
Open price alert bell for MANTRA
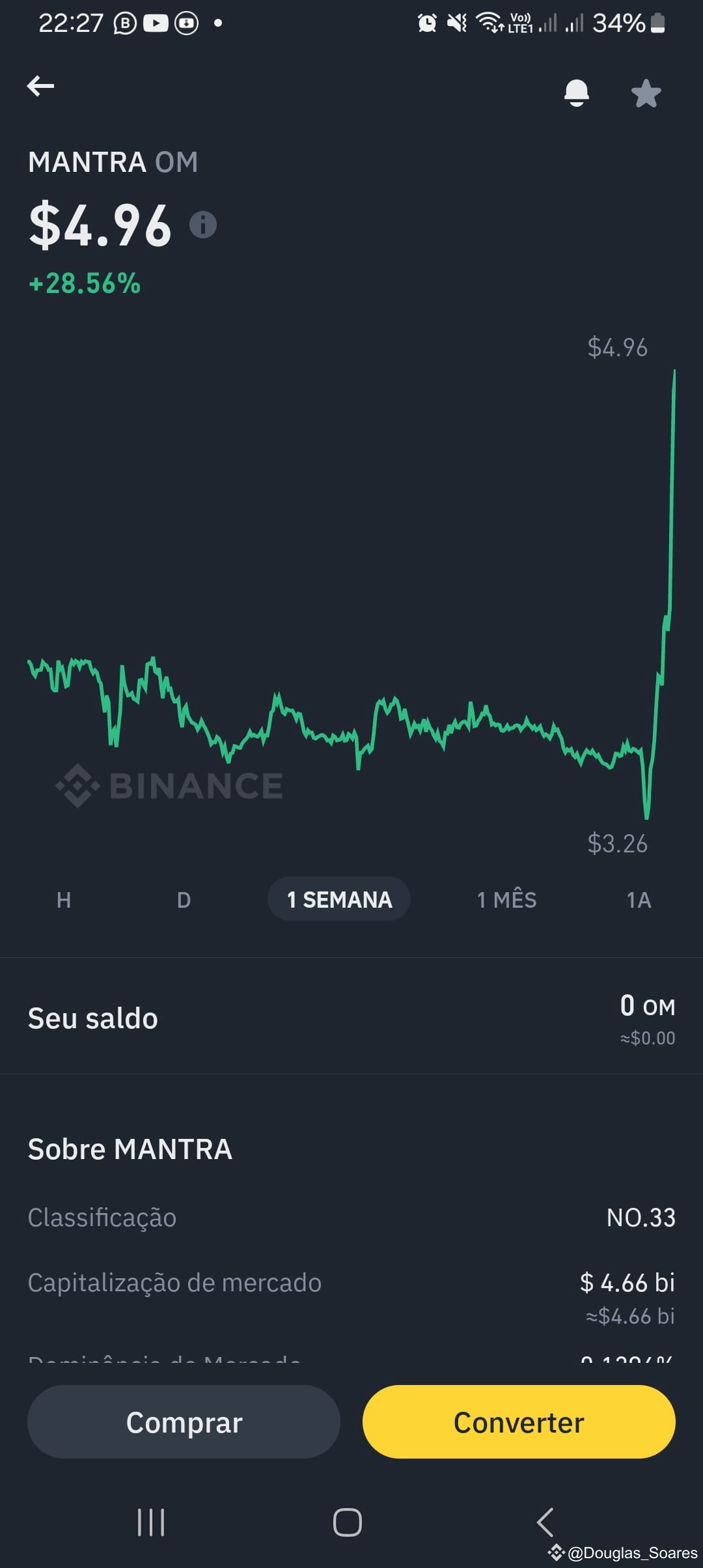pos(576,92)
